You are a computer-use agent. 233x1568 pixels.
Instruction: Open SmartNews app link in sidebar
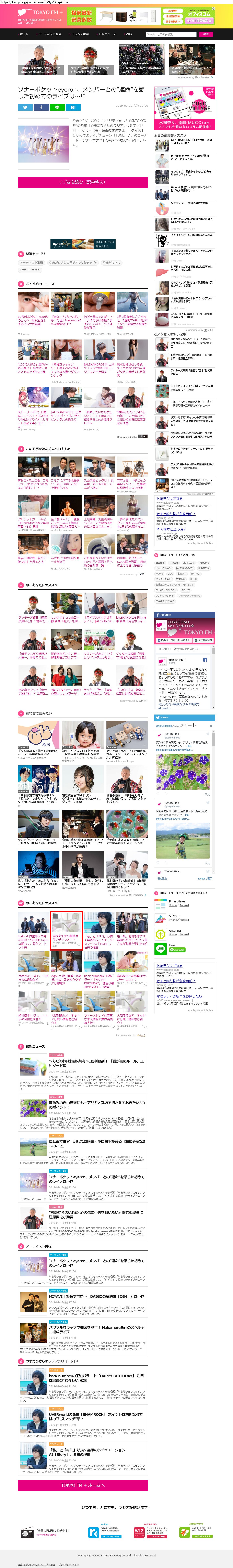(177, 901)
